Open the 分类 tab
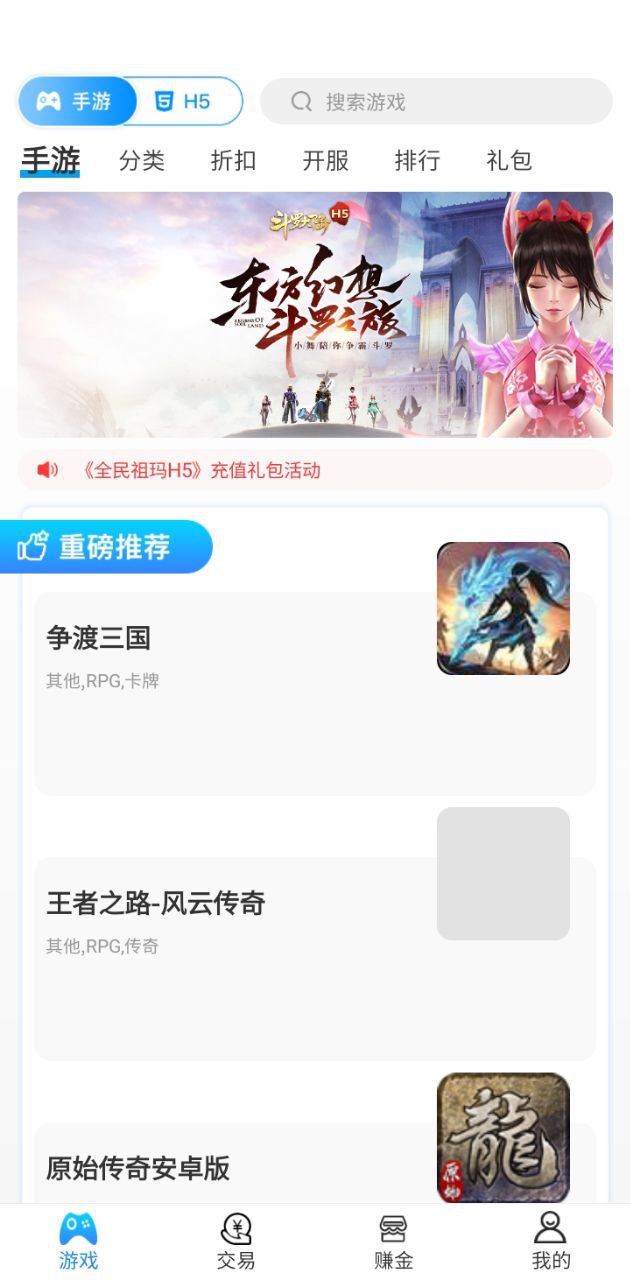630x1280 pixels. click(x=142, y=161)
